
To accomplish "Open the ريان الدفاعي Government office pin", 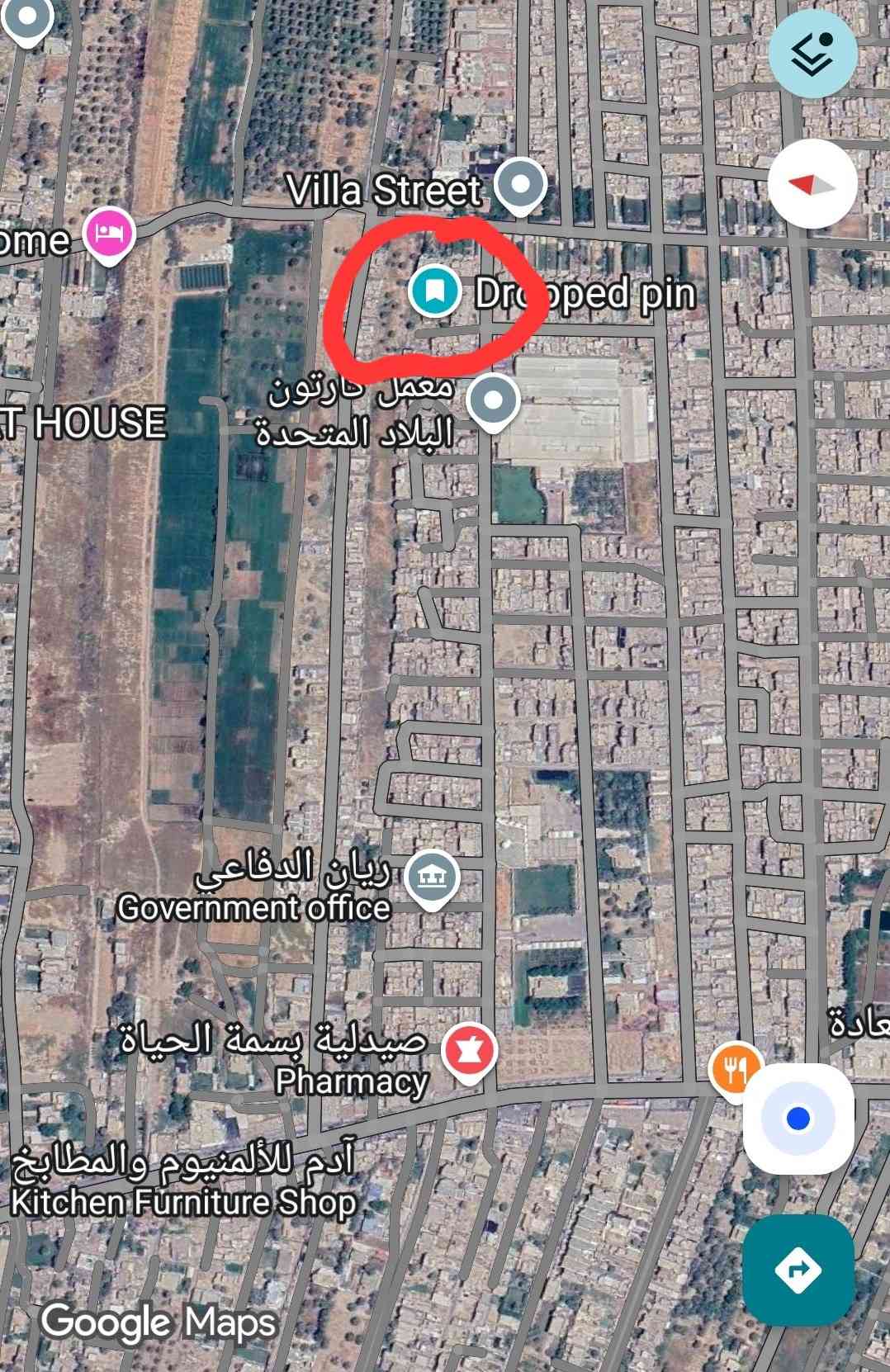I will point(431,877).
